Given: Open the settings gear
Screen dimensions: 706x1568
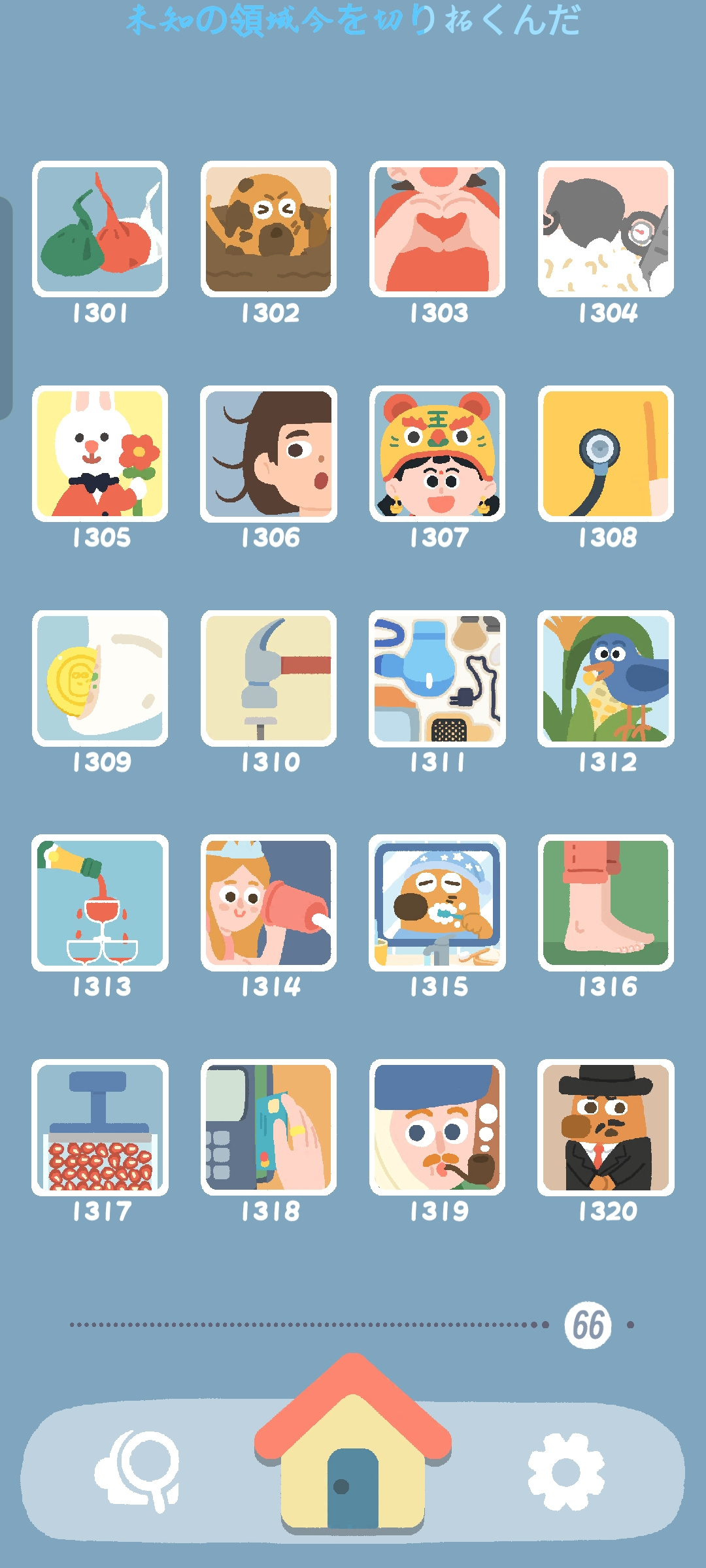Looking at the screenshot, I should [566, 1472].
